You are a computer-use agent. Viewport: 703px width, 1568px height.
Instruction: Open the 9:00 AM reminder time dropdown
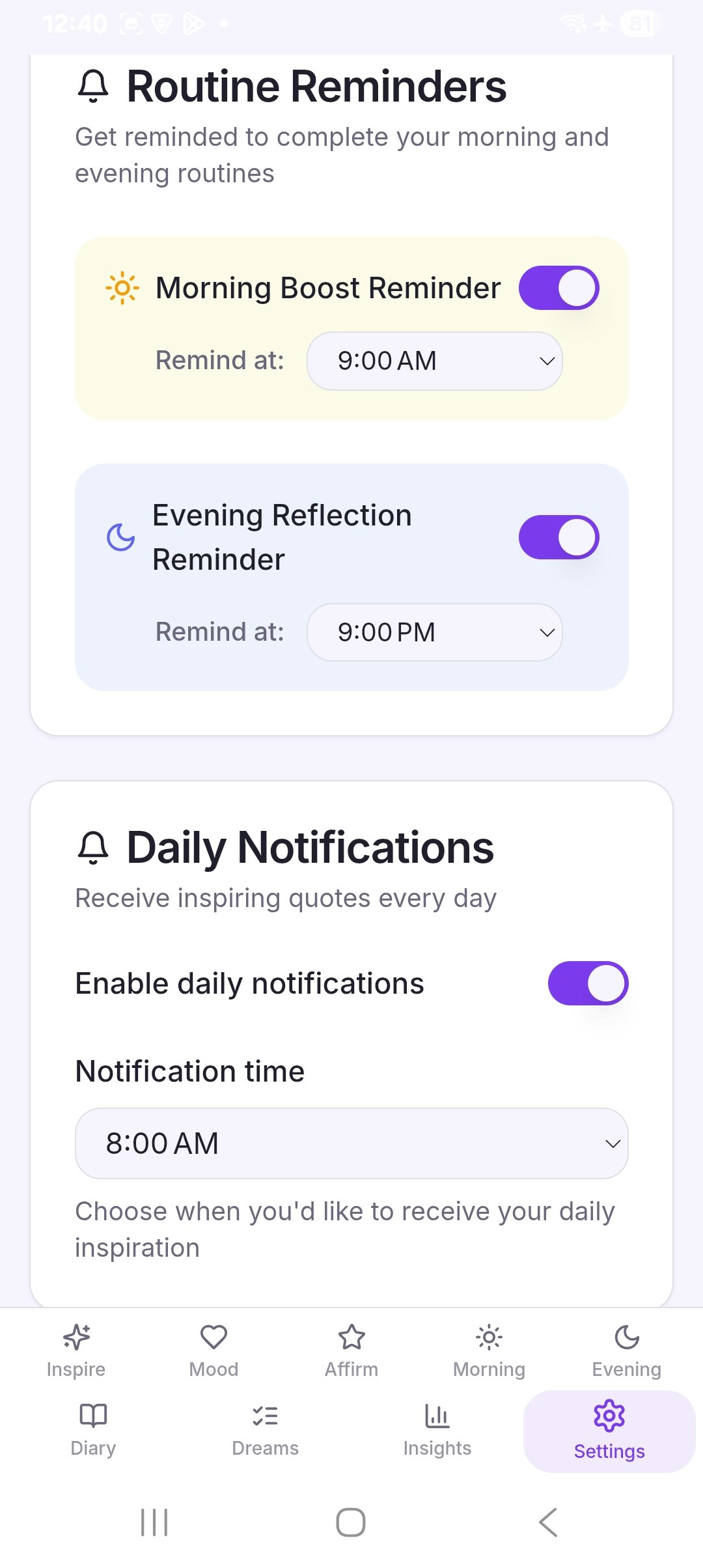[x=434, y=361]
